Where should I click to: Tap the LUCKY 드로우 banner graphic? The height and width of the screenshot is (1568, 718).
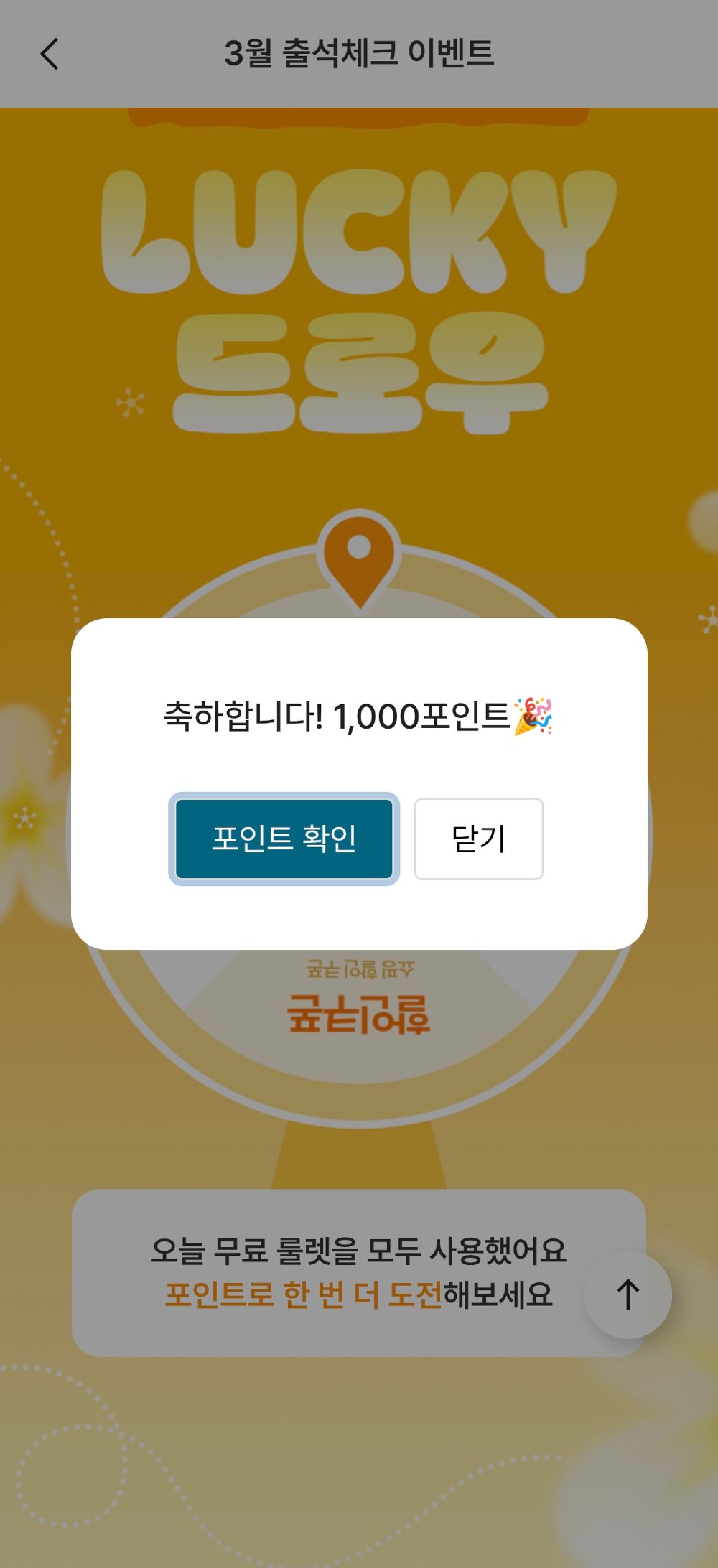[x=359, y=302]
